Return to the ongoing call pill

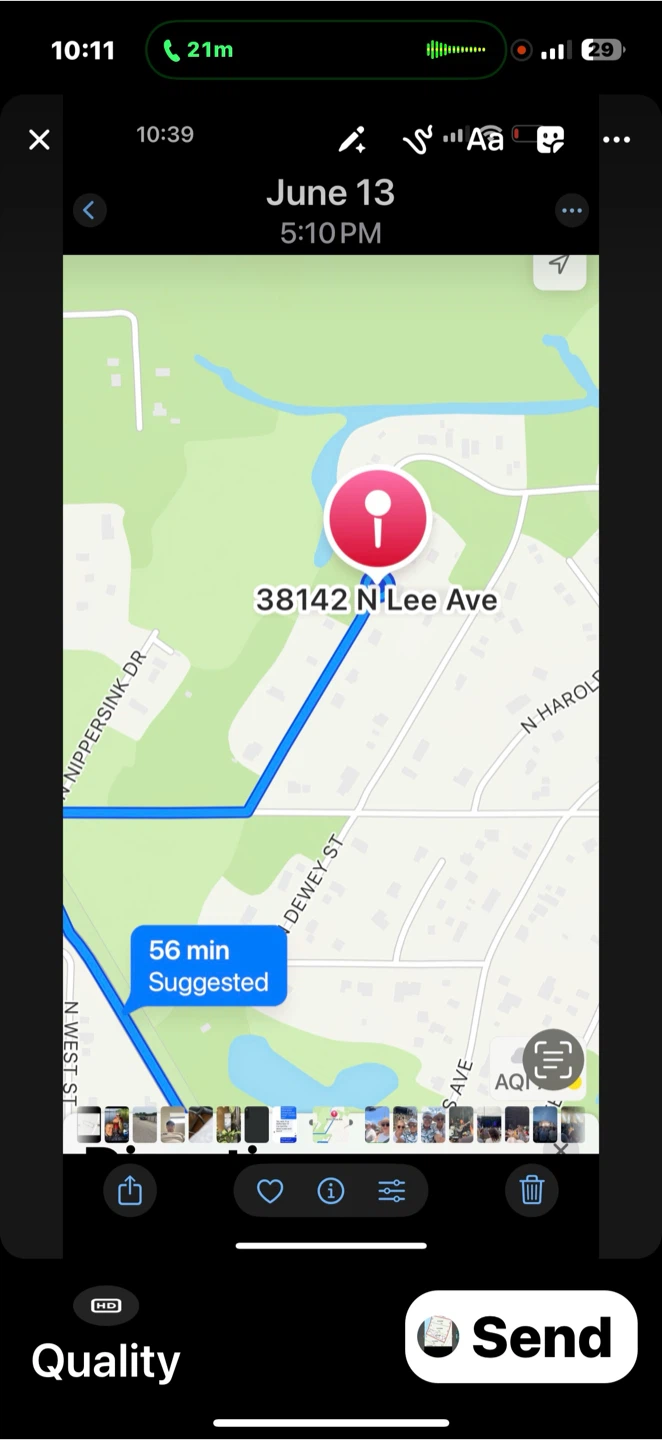[x=326, y=50]
